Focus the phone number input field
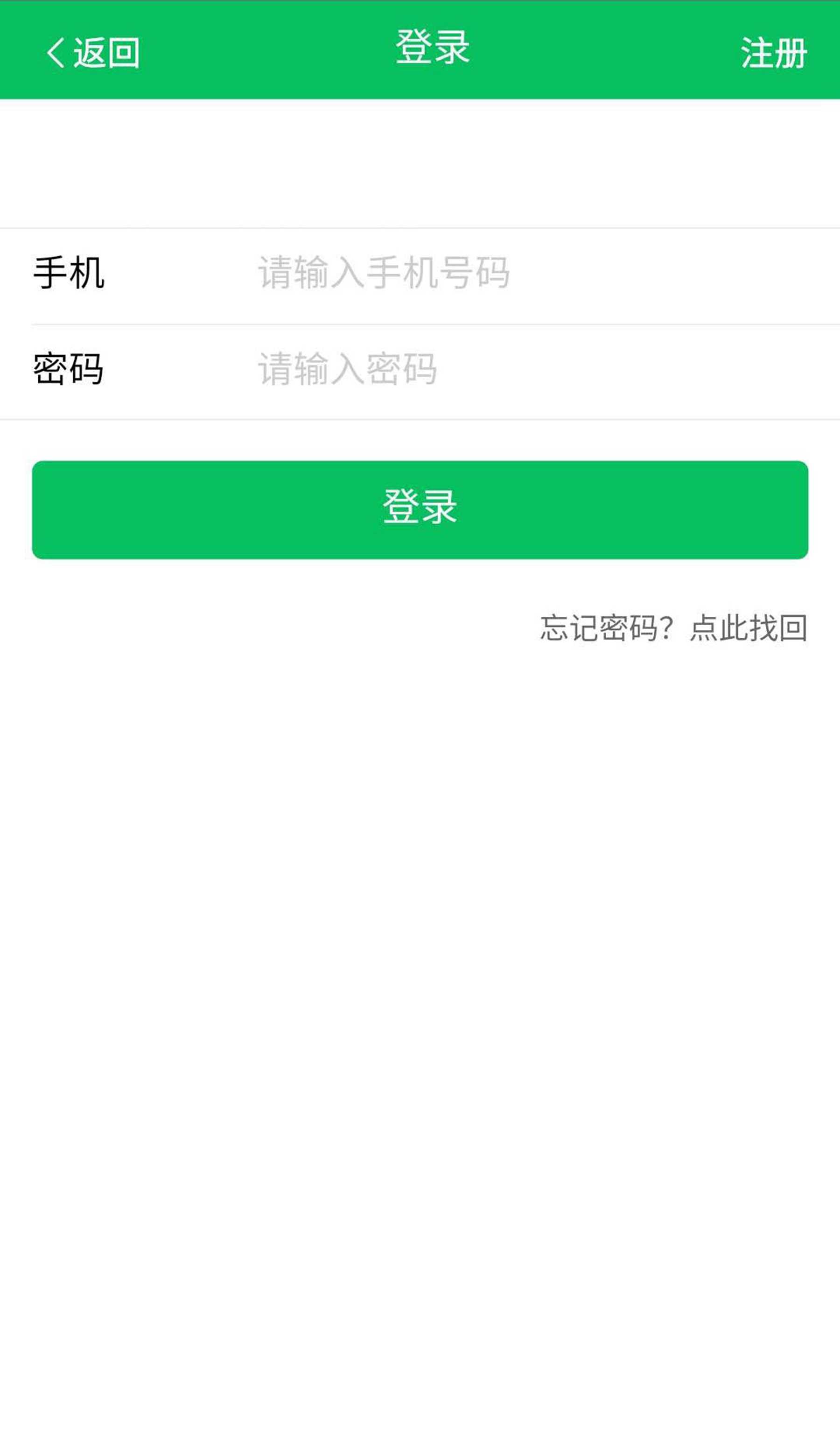The image size is (840, 1431). point(511,273)
